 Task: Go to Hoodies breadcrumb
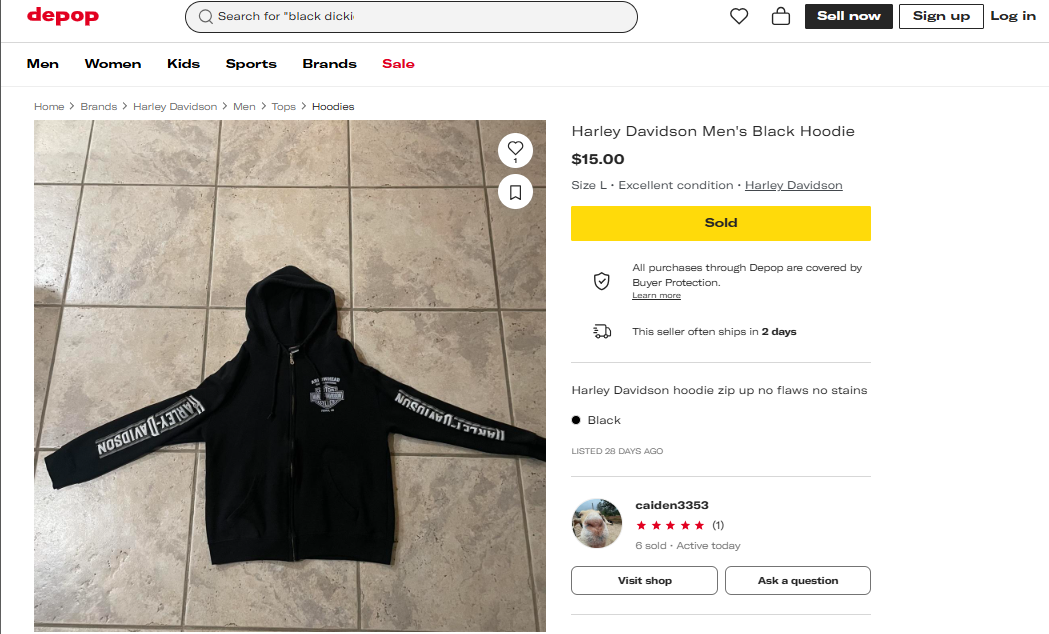tap(333, 107)
